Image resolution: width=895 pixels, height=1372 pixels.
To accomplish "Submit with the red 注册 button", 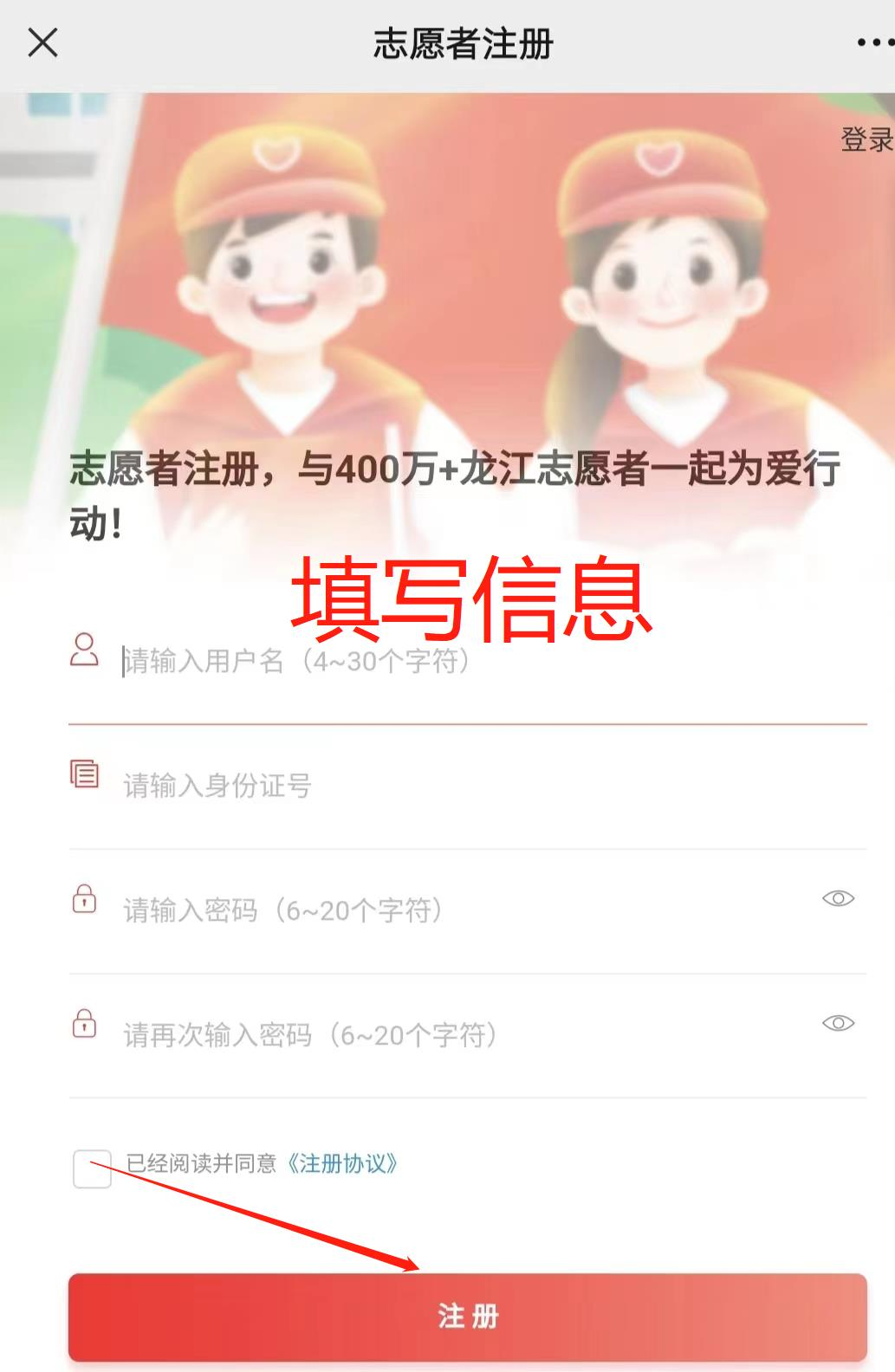I will (468, 1317).
